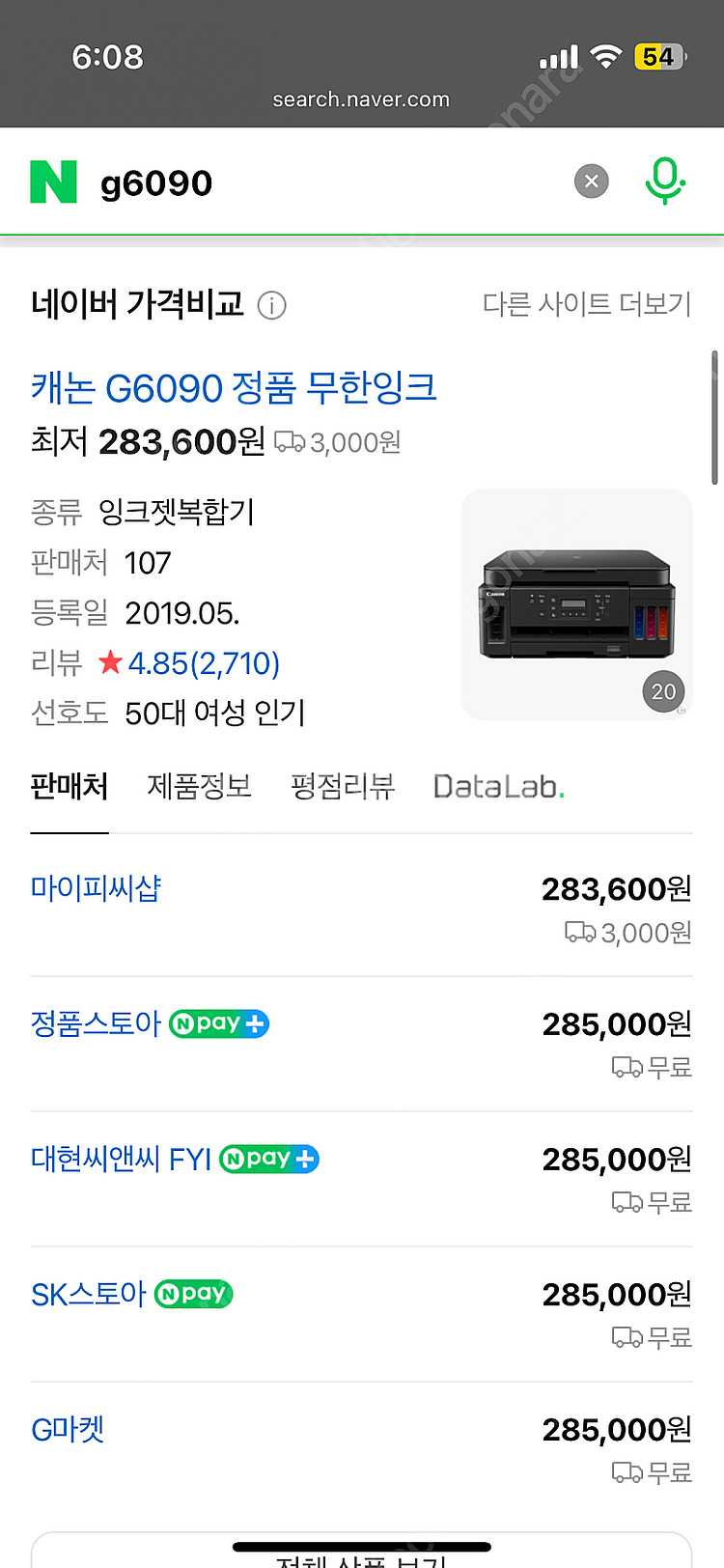
Task: Open the 대현씨앤씨 FYI seller offer
Action: point(121,1159)
